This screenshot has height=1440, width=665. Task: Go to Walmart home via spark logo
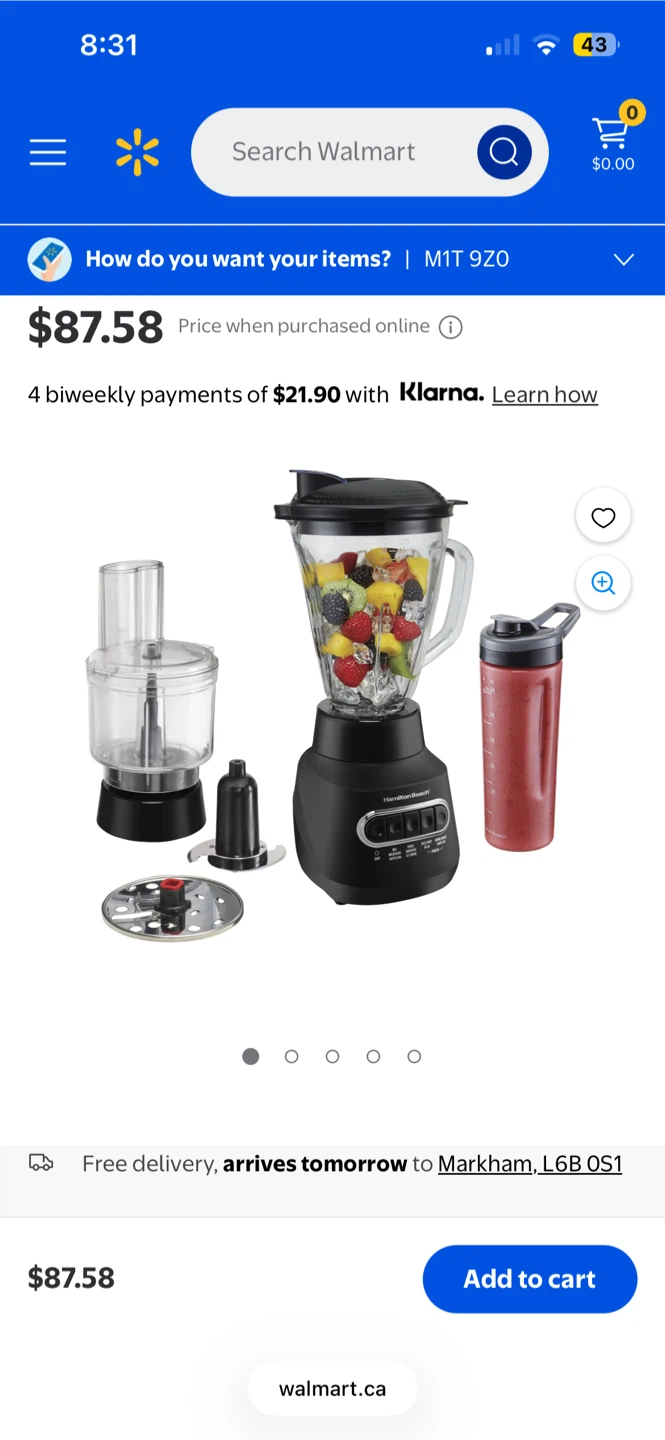[x=137, y=152]
